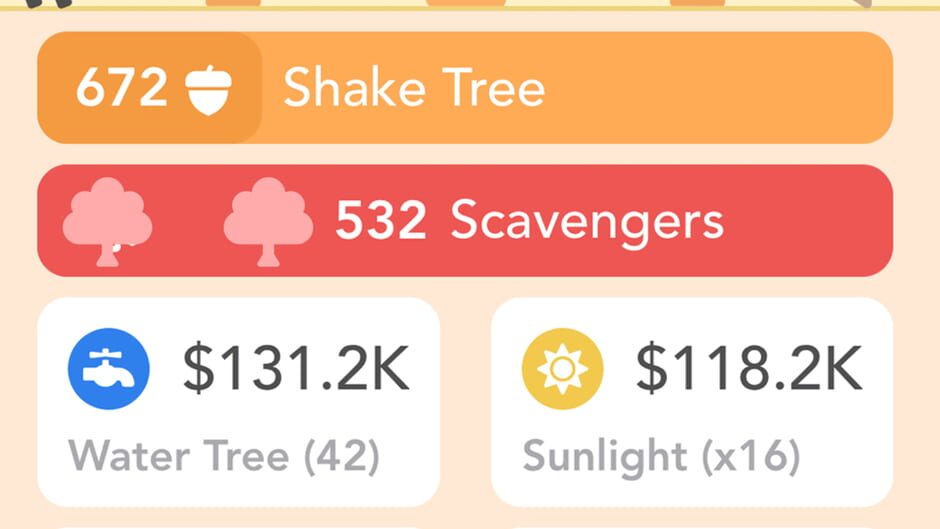Shake the tree for acorns
Viewport: 940px width, 529px height.
pyautogui.click(x=464, y=88)
